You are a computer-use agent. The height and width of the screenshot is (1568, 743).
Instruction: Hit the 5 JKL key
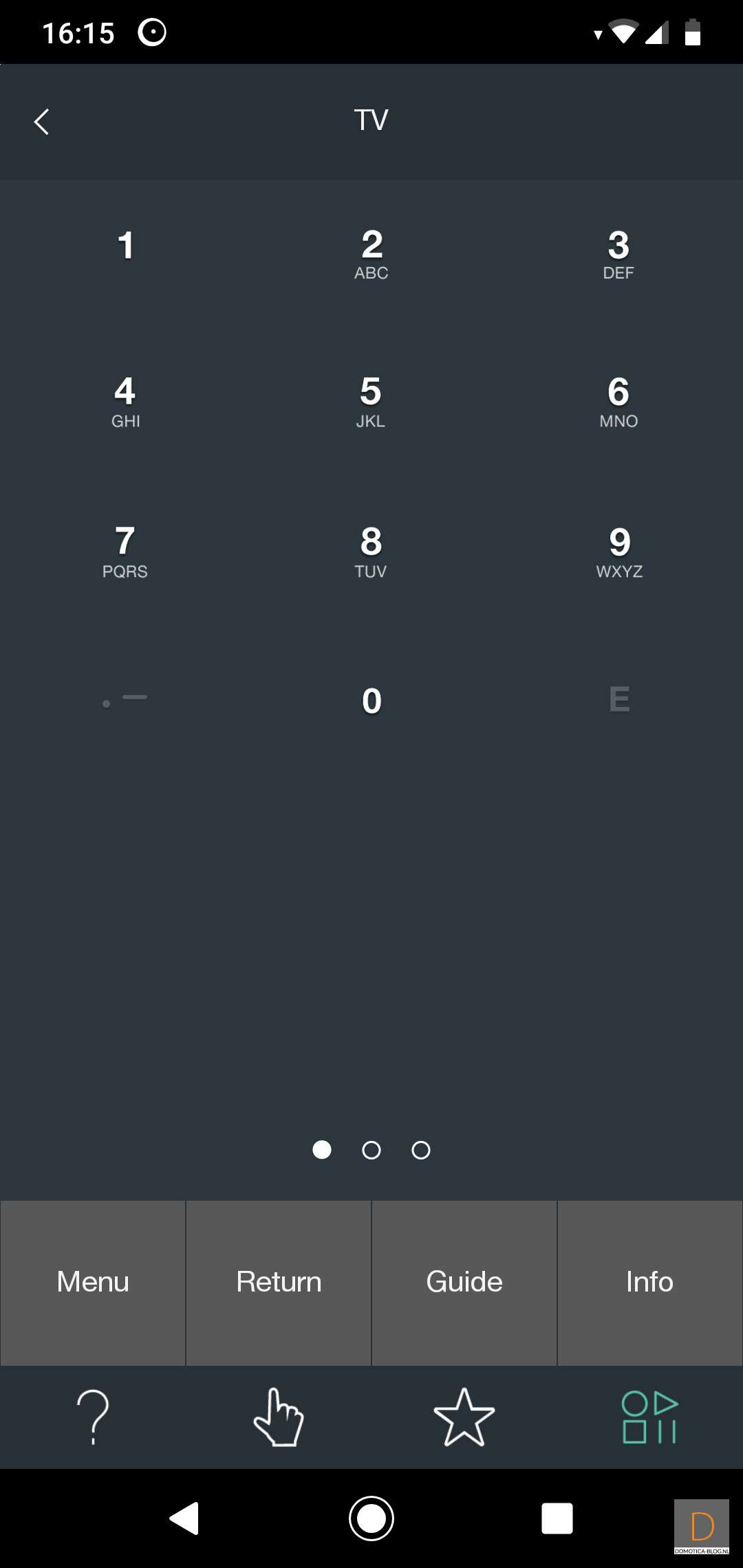point(371,402)
